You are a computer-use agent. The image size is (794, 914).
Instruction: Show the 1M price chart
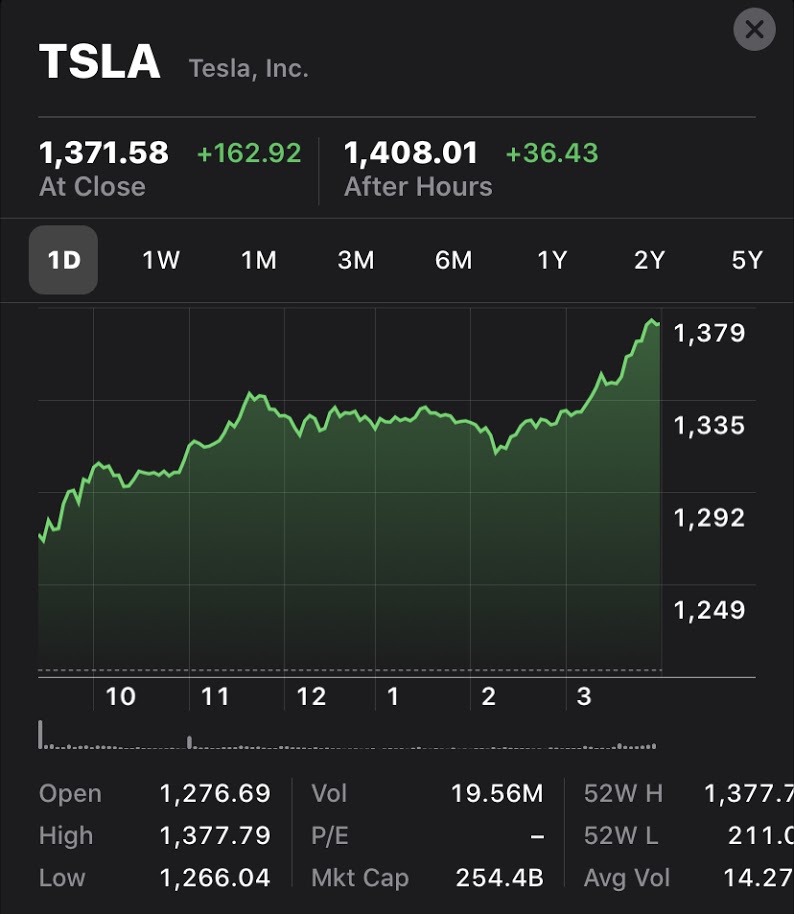[x=258, y=260]
